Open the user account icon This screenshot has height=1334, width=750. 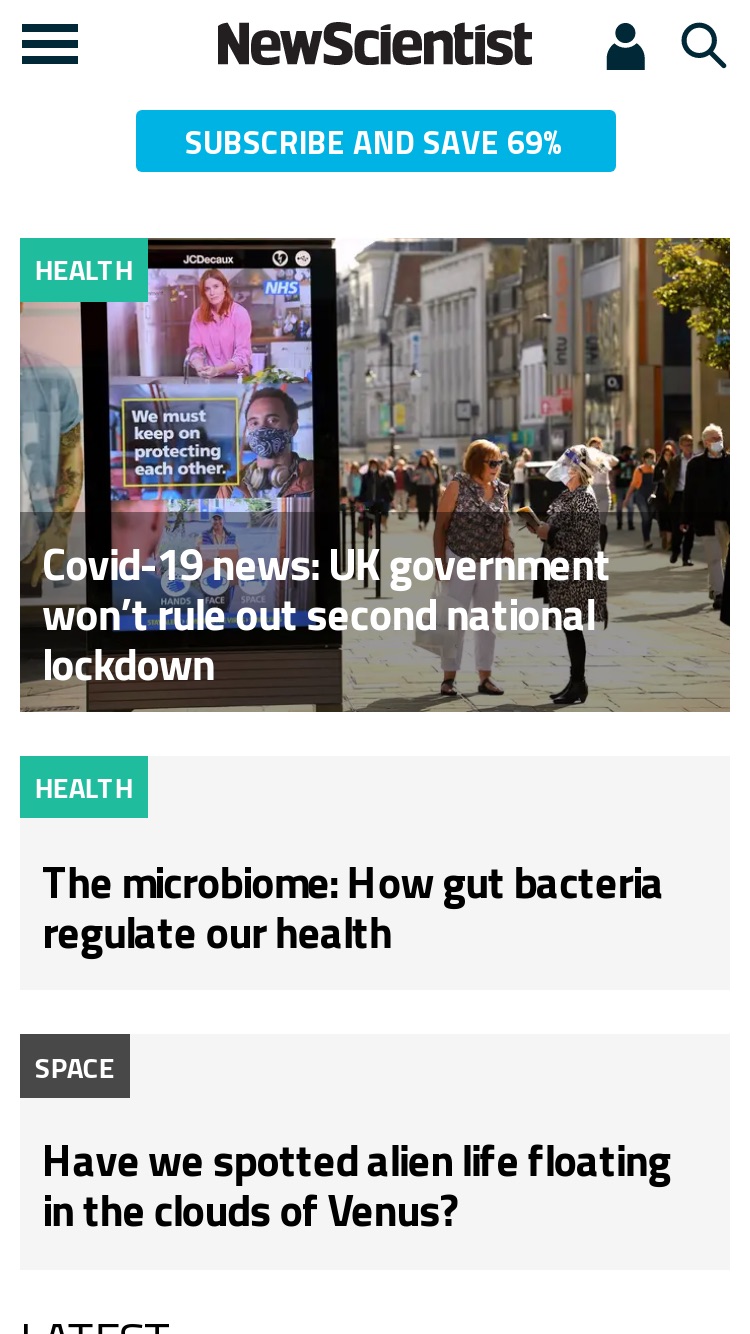coord(626,46)
